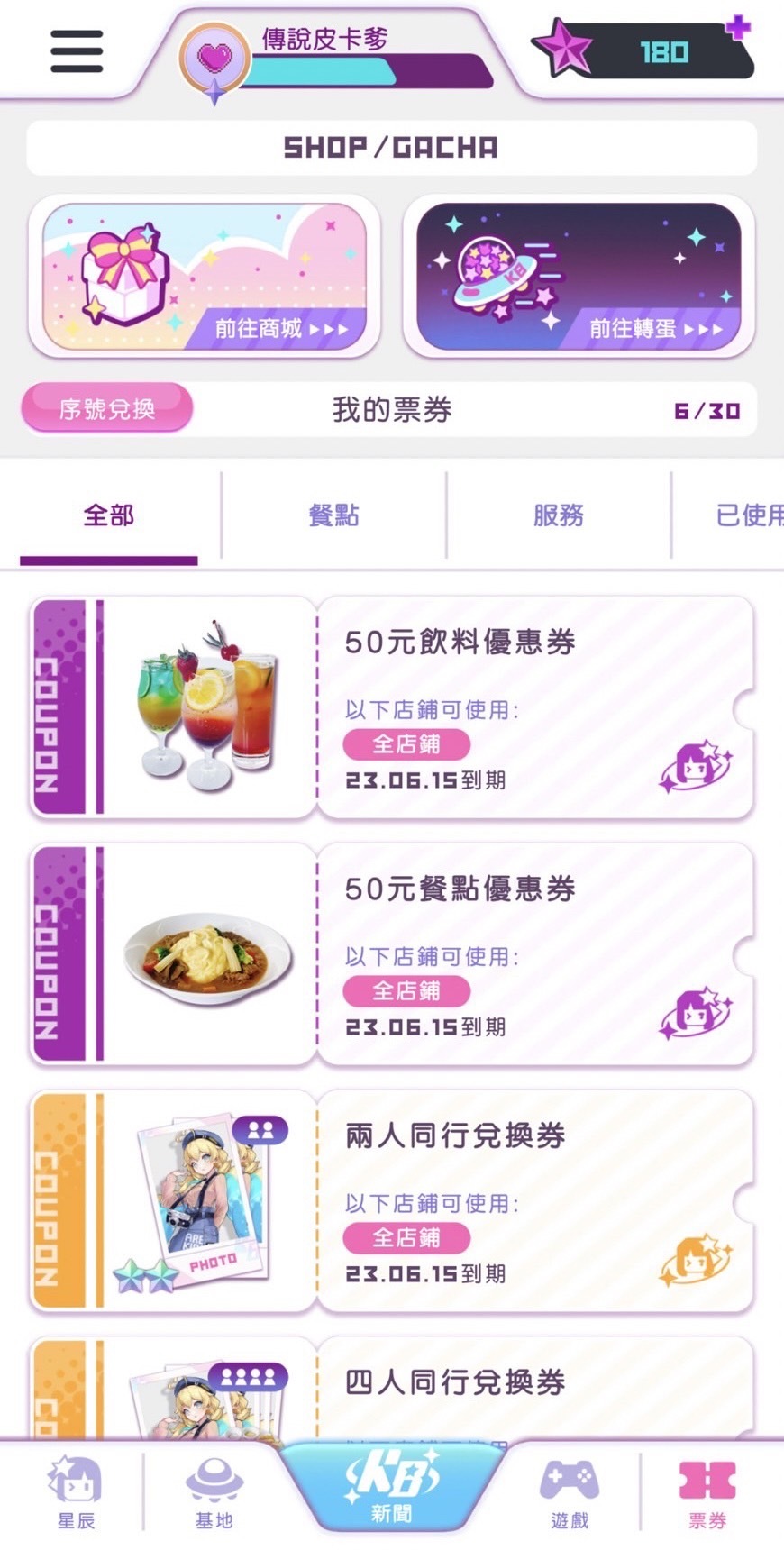Switch to the 餐點 tab

(333, 515)
